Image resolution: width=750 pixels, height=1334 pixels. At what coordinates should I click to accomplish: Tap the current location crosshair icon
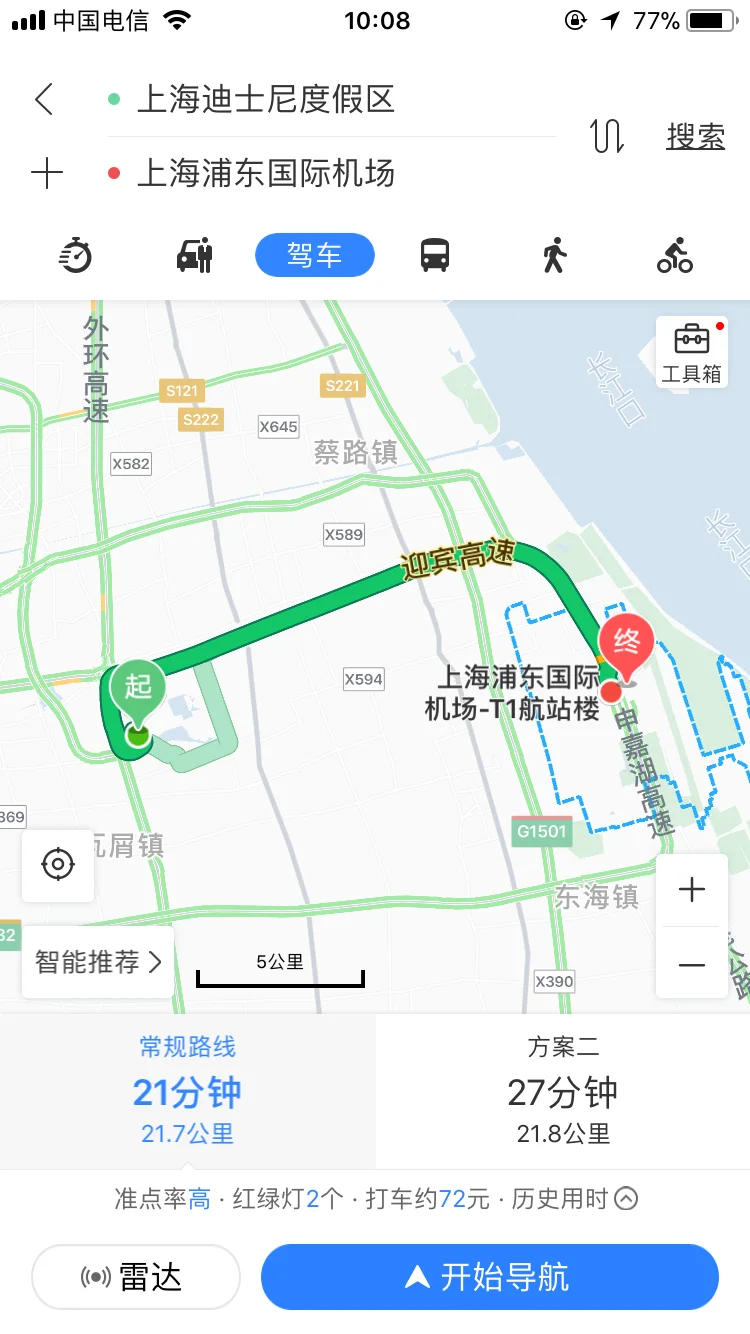point(57,865)
